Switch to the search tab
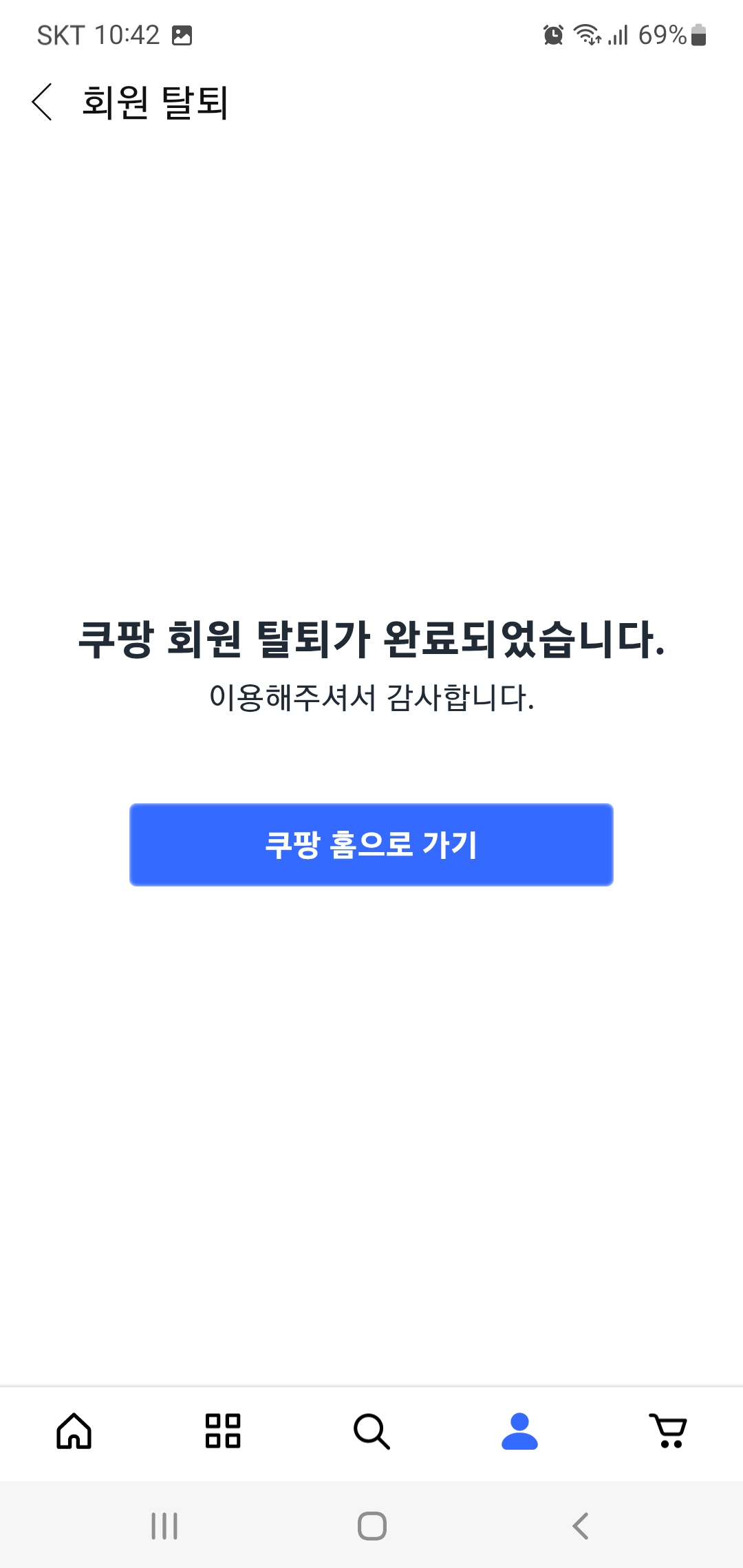Screen dimensions: 743x1568 [x=371, y=1431]
